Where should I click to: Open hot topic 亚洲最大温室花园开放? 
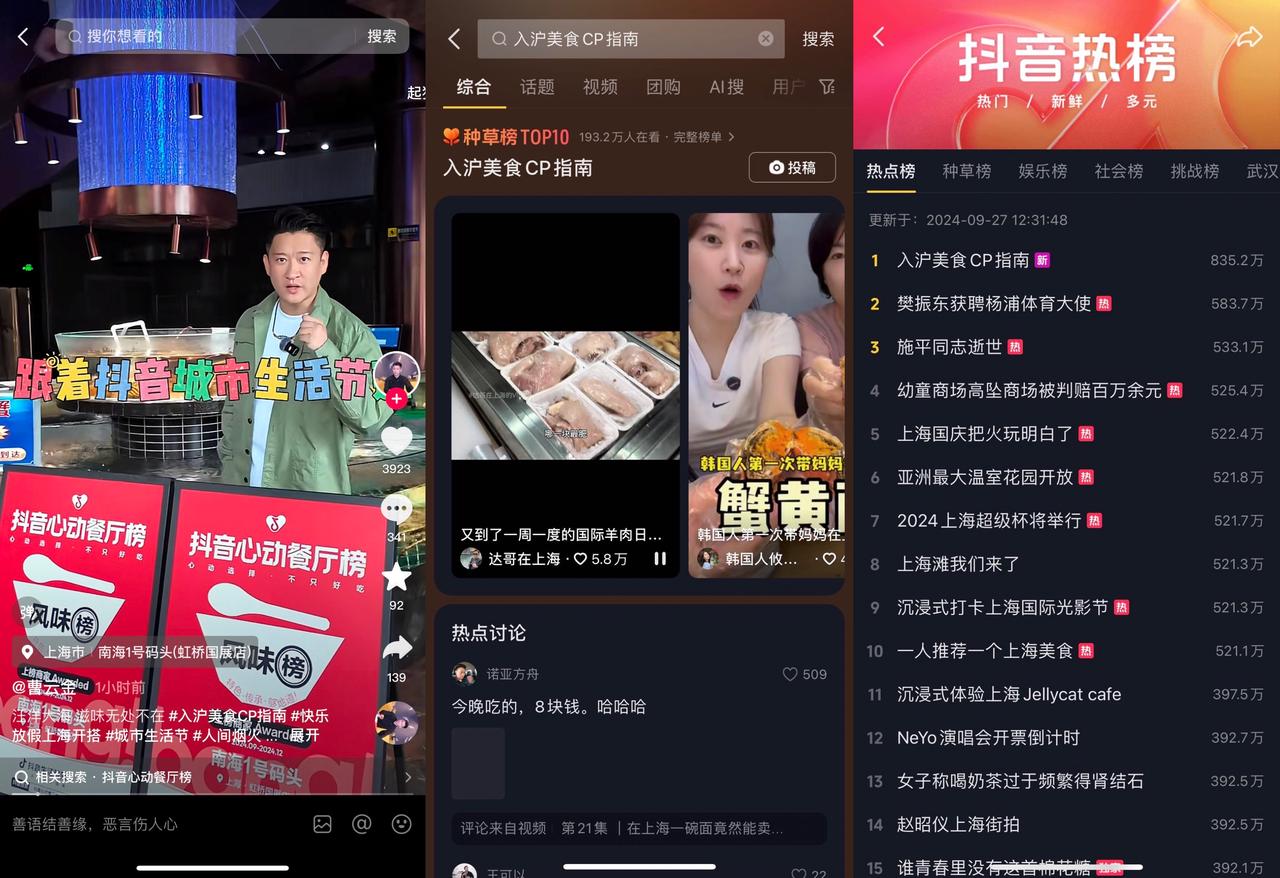point(984,477)
